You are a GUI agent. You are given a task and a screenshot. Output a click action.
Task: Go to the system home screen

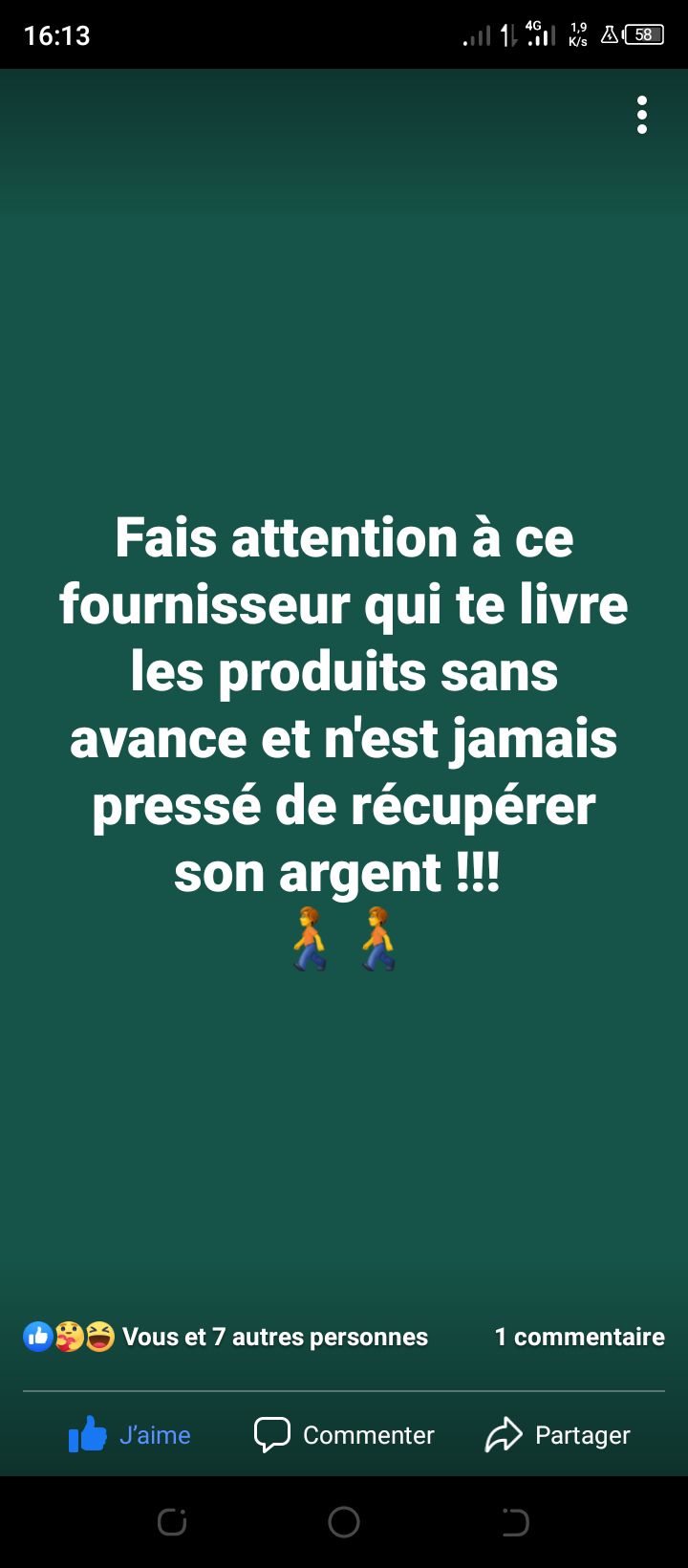pos(344,1521)
